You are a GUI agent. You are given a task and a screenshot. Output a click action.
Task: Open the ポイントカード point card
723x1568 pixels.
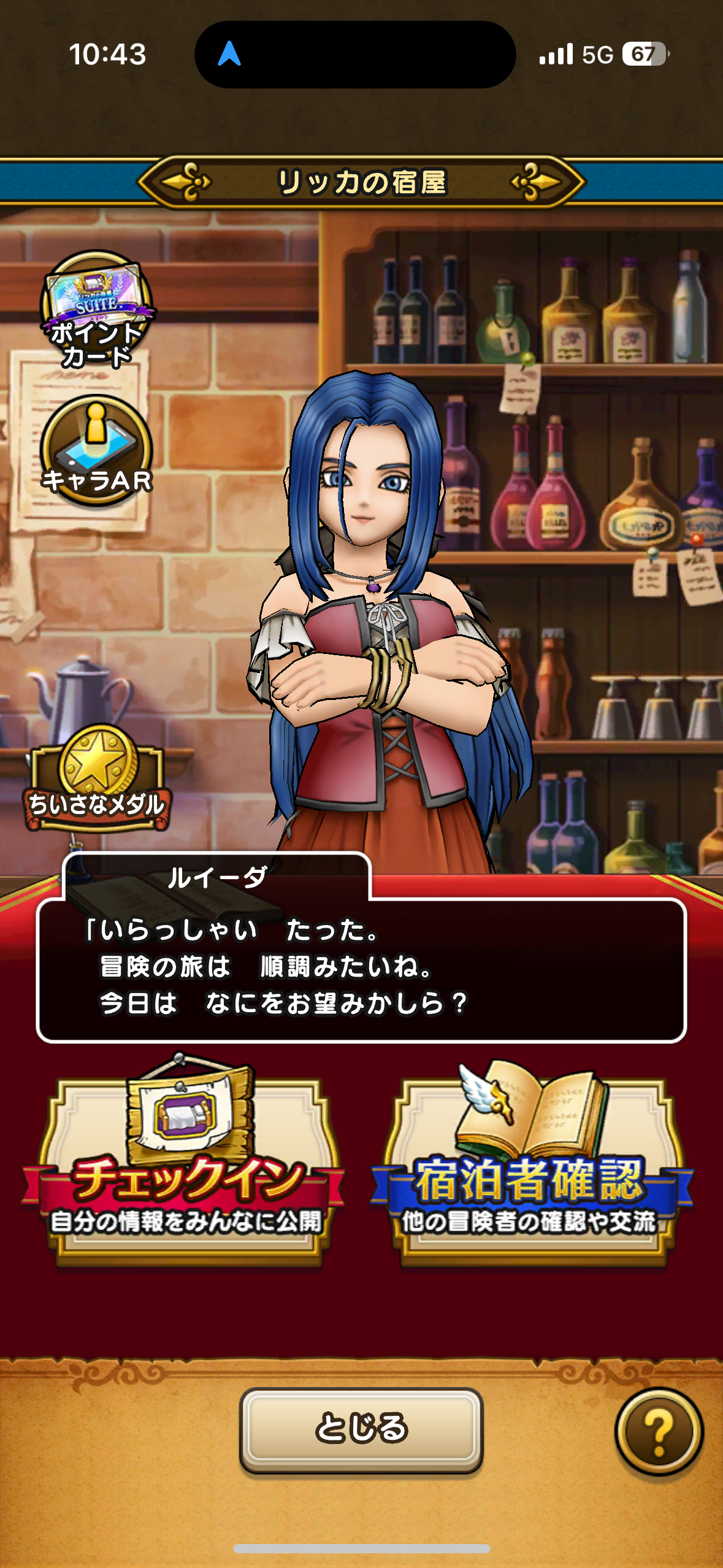pyautogui.click(x=97, y=310)
